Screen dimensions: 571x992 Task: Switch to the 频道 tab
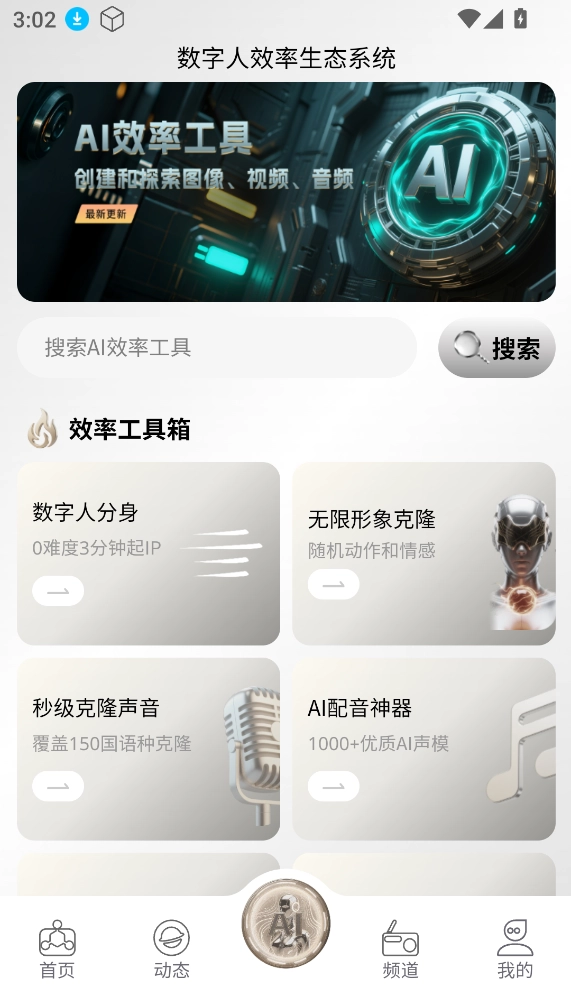click(400, 949)
